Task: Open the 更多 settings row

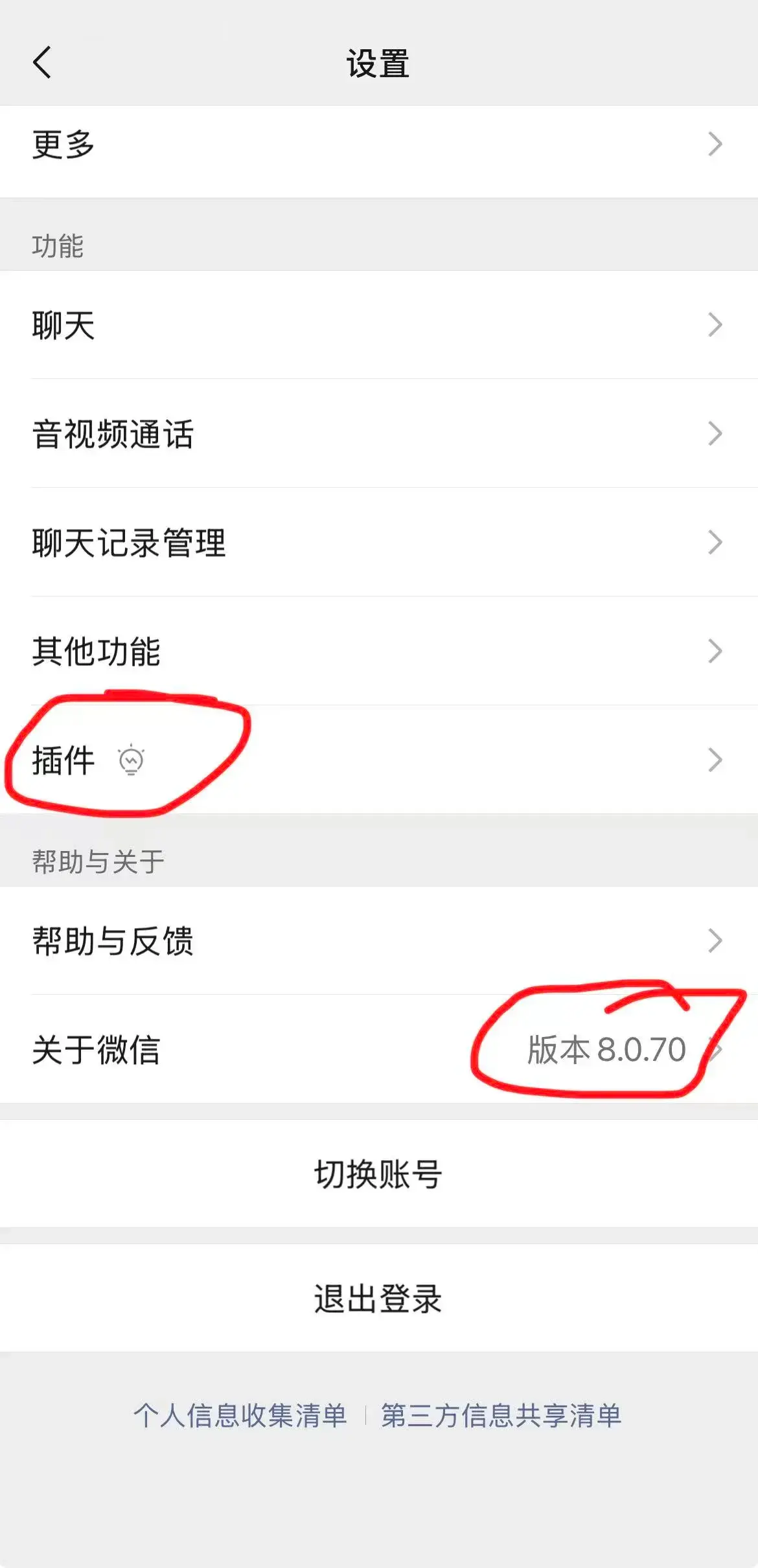Action: 379,144
